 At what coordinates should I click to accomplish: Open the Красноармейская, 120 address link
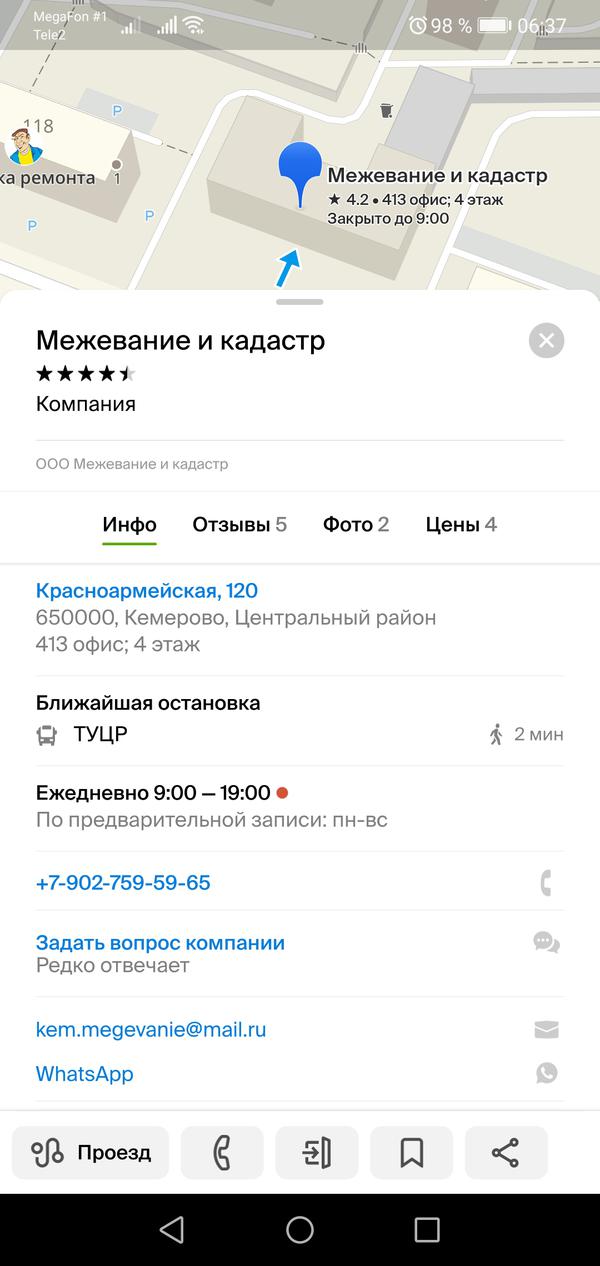click(147, 591)
